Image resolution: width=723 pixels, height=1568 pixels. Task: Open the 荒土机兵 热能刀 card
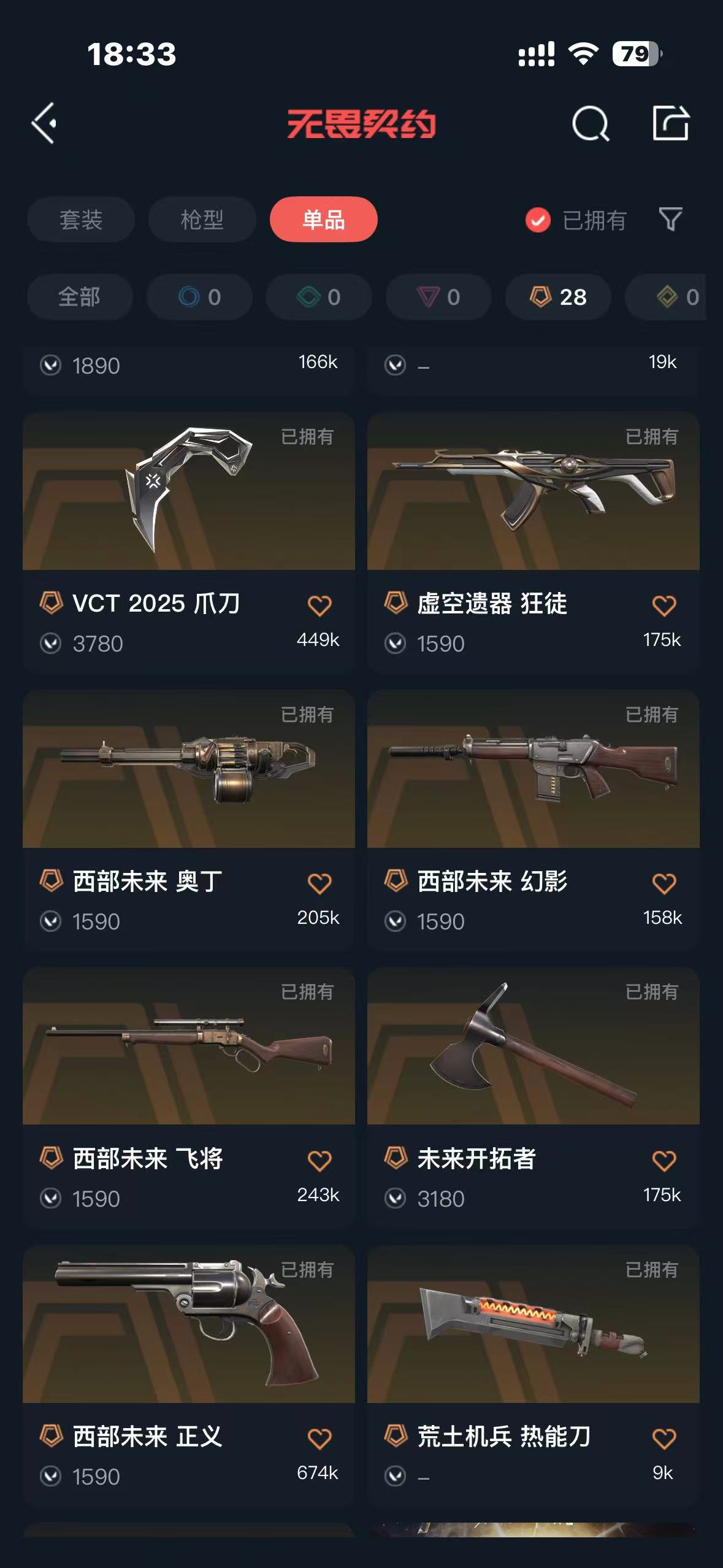click(x=532, y=1324)
